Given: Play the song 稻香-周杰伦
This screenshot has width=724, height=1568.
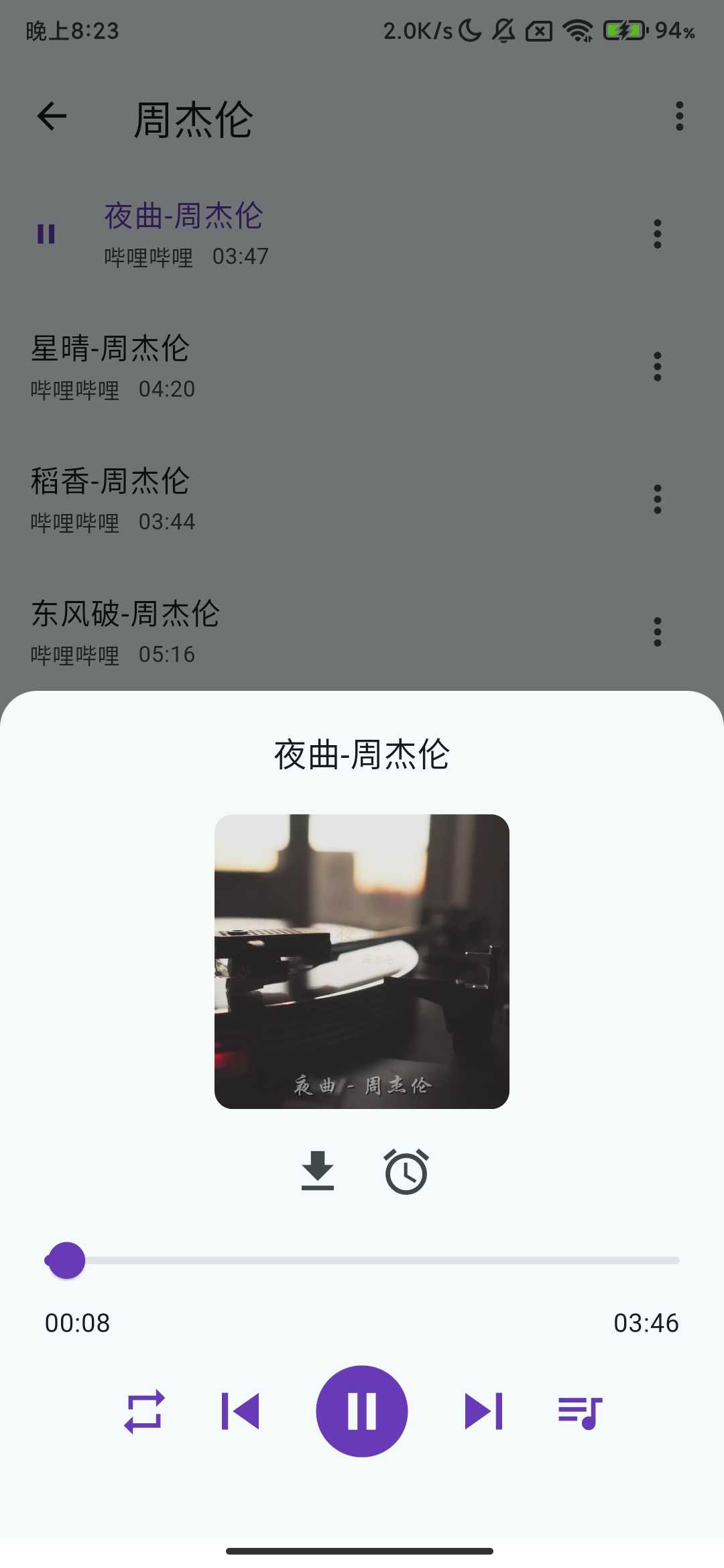Looking at the screenshot, I should pyautogui.click(x=268, y=499).
